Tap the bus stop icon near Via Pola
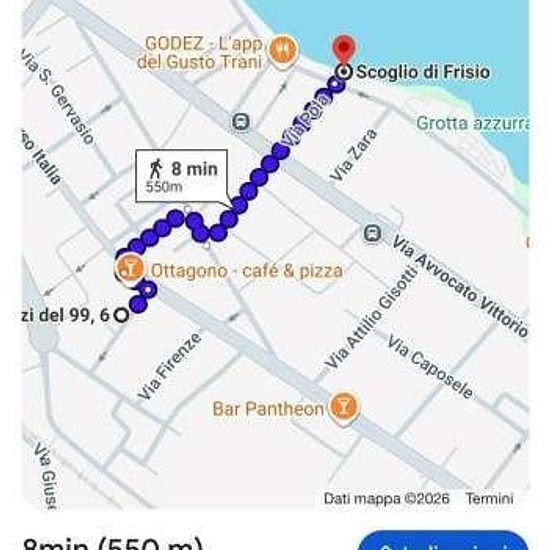 tap(241, 122)
